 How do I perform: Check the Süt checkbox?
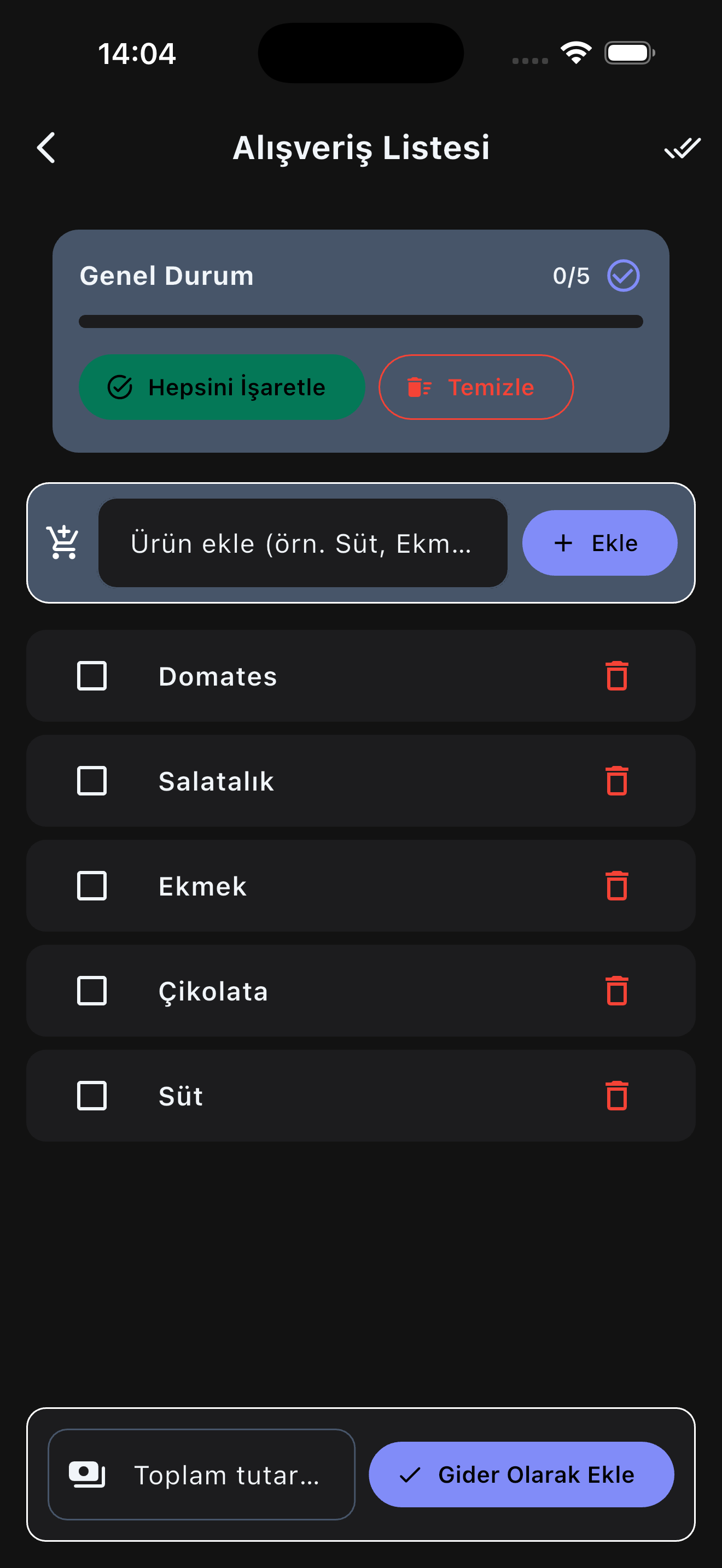tap(91, 1096)
